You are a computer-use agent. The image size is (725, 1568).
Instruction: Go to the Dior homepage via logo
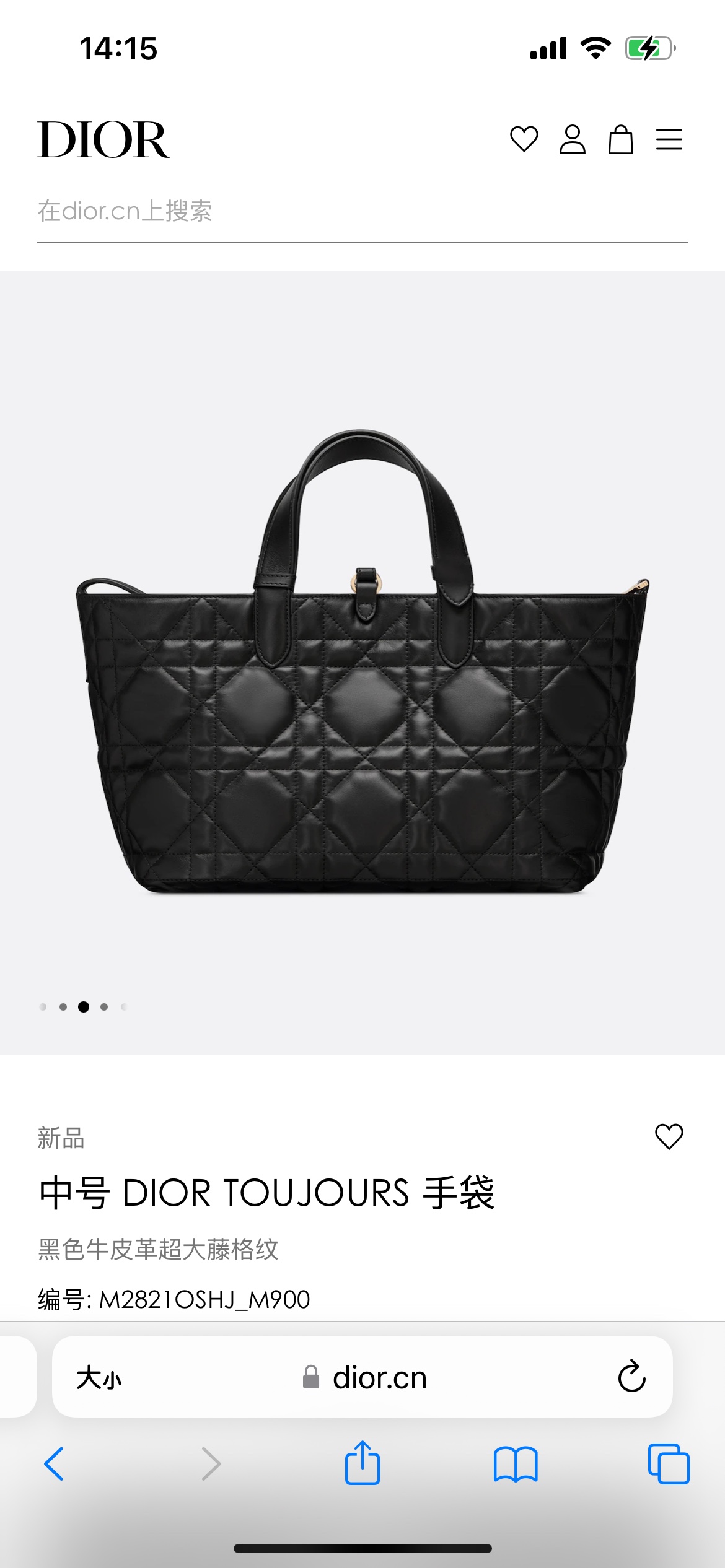103,140
